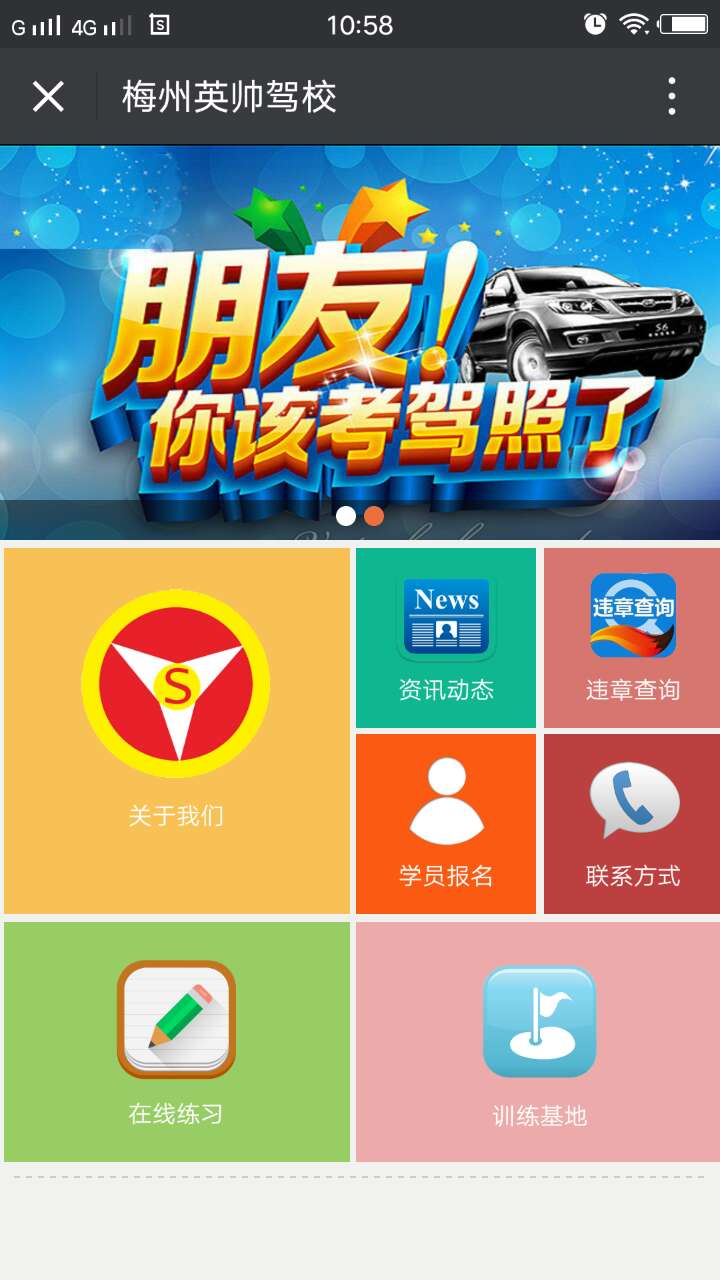Select the second banner page indicator dot
The width and height of the screenshot is (720, 1280).
pos(374,516)
